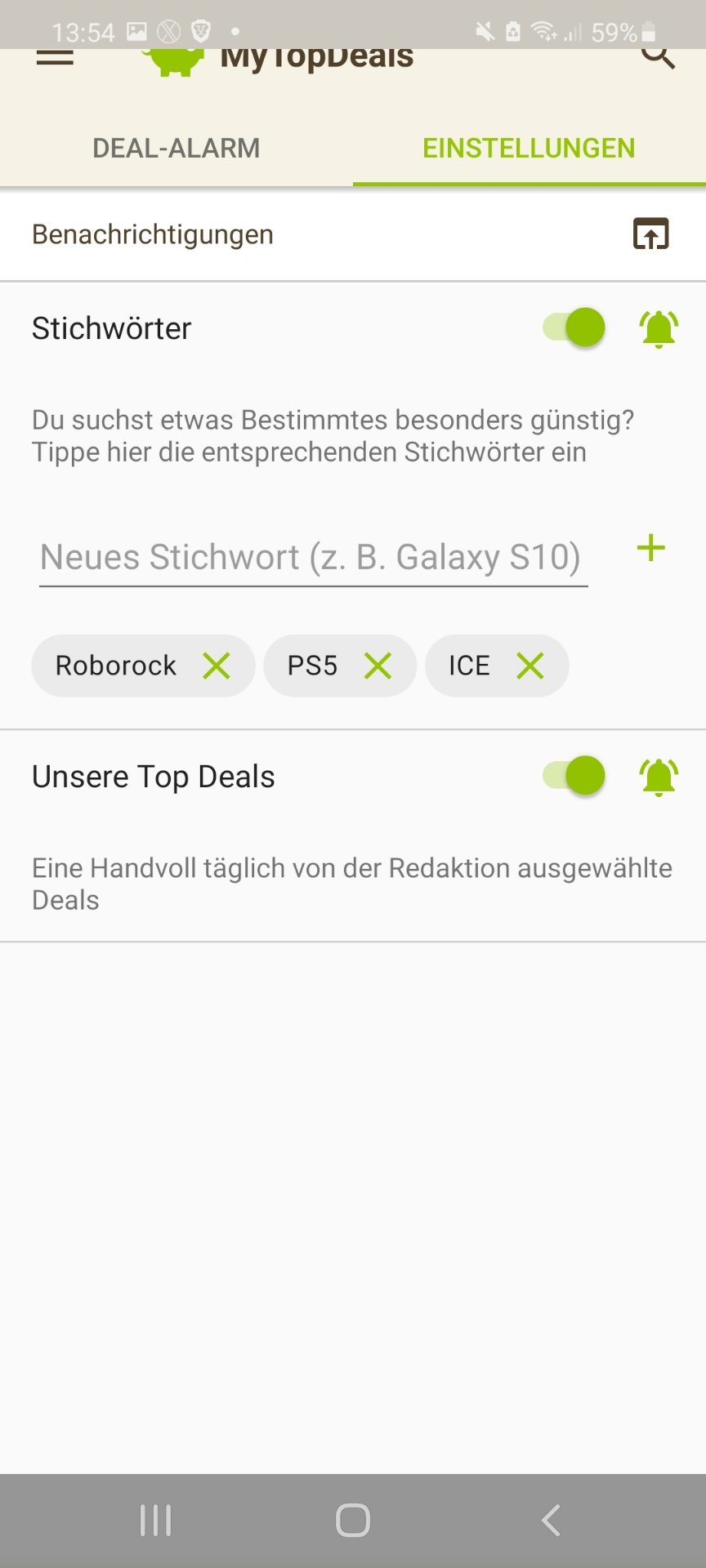Select the EINSTELLUNGEN tab

(x=529, y=148)
